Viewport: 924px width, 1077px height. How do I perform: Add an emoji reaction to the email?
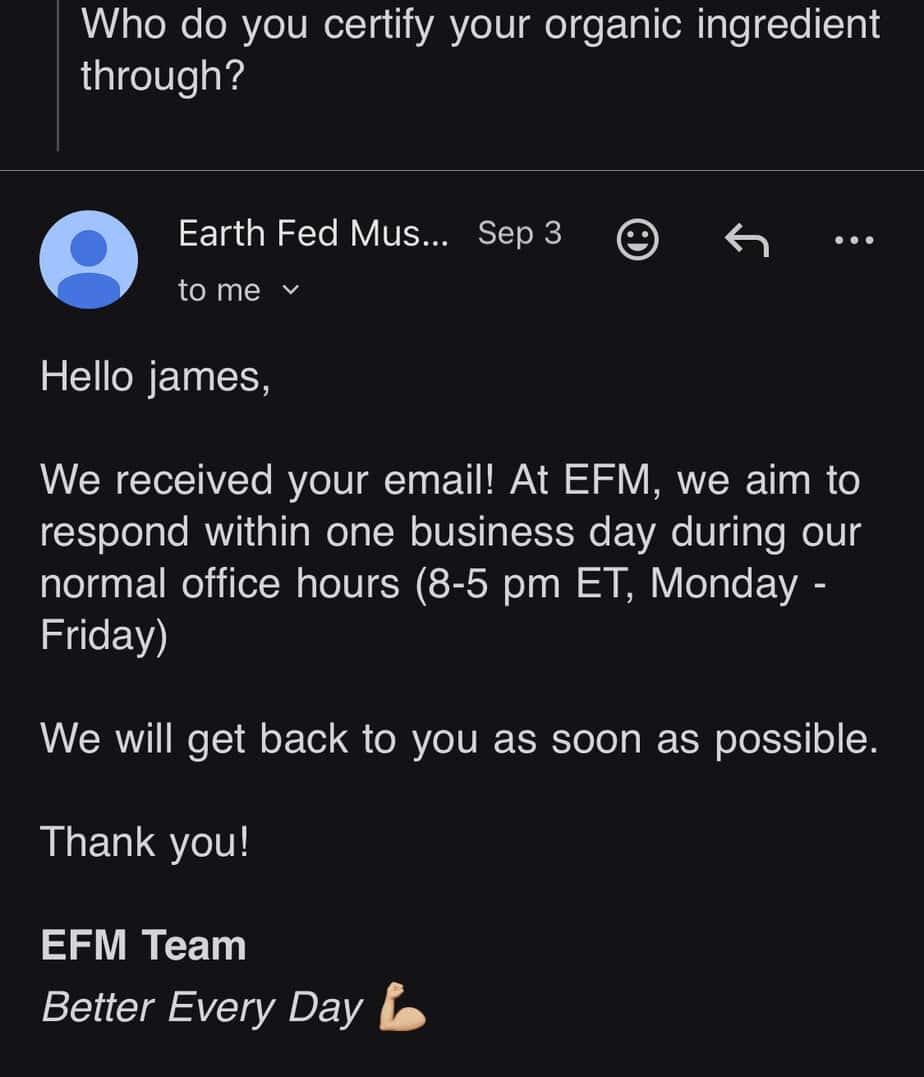(x=638, y=240)
